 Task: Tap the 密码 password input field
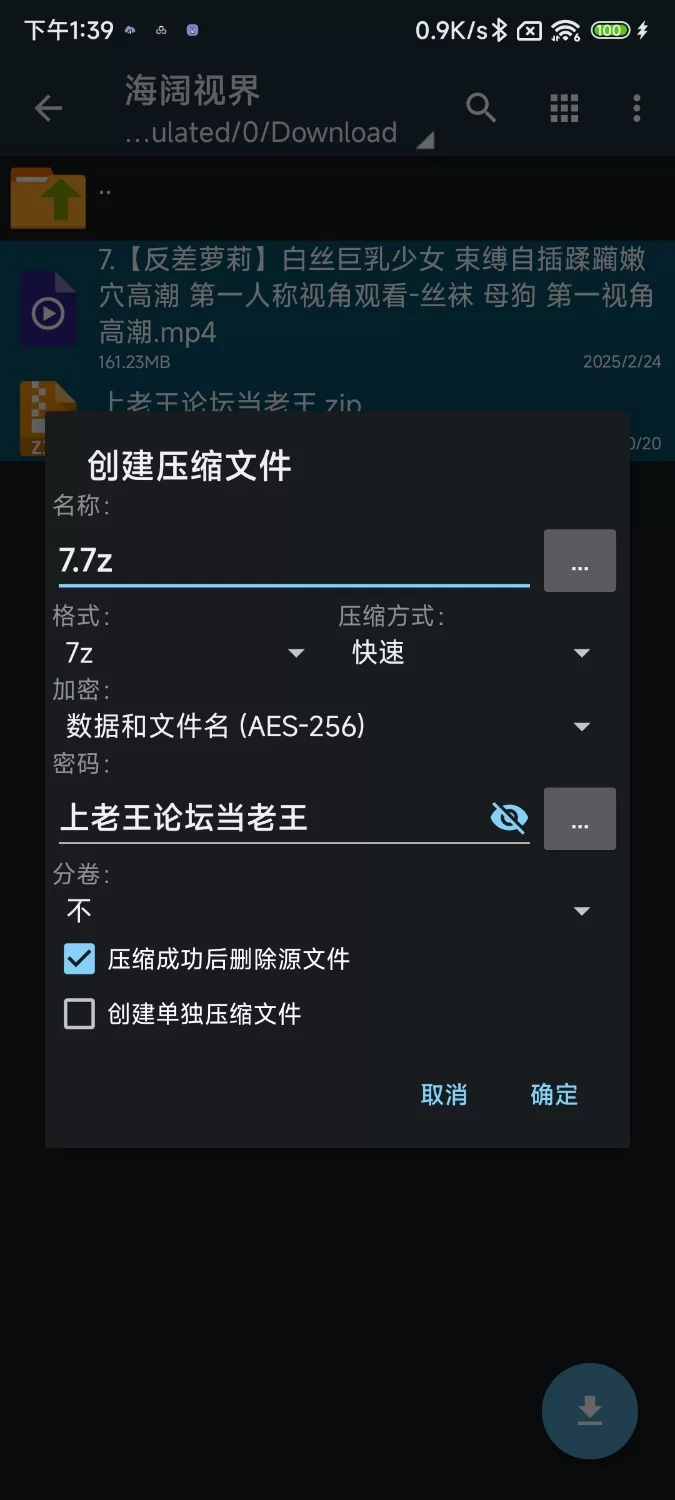click(x=272, y=818)
